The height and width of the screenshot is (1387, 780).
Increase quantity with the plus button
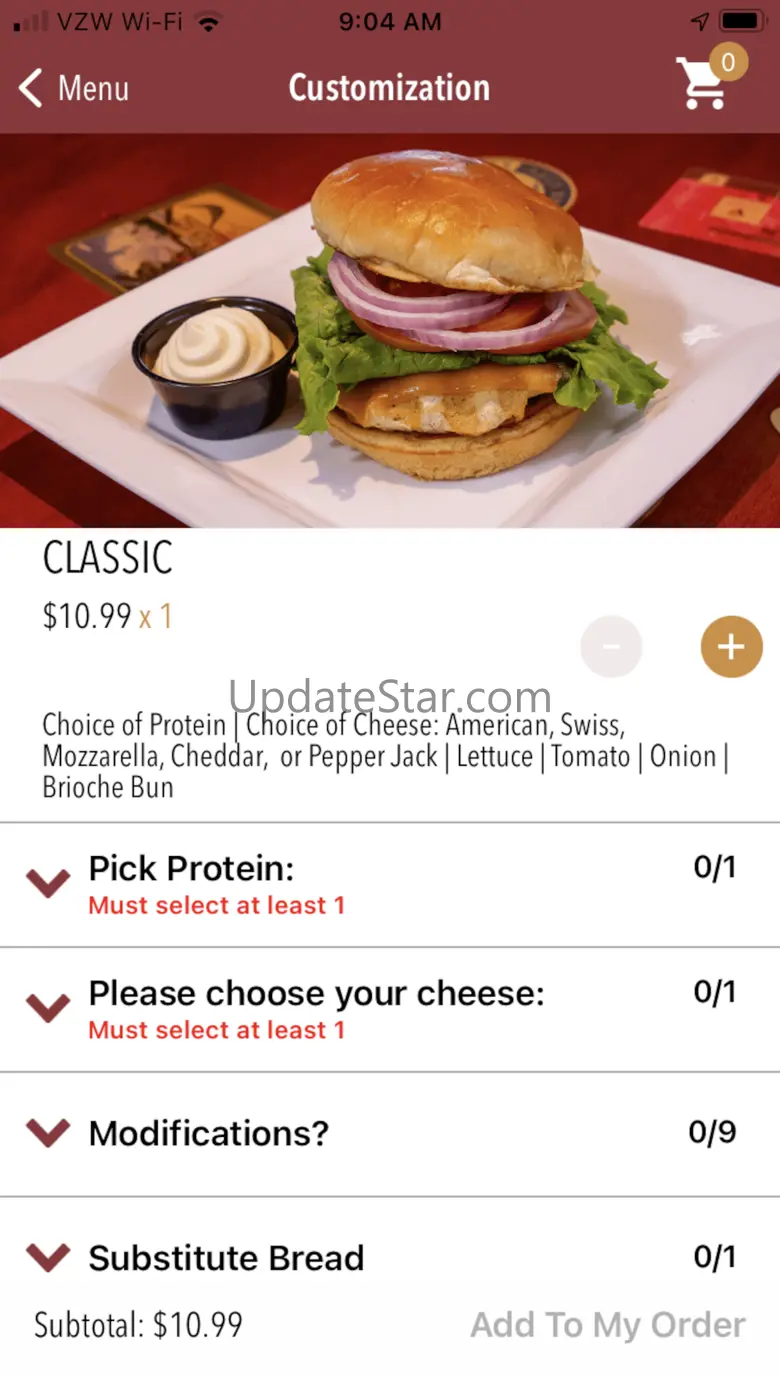point(731,647)
